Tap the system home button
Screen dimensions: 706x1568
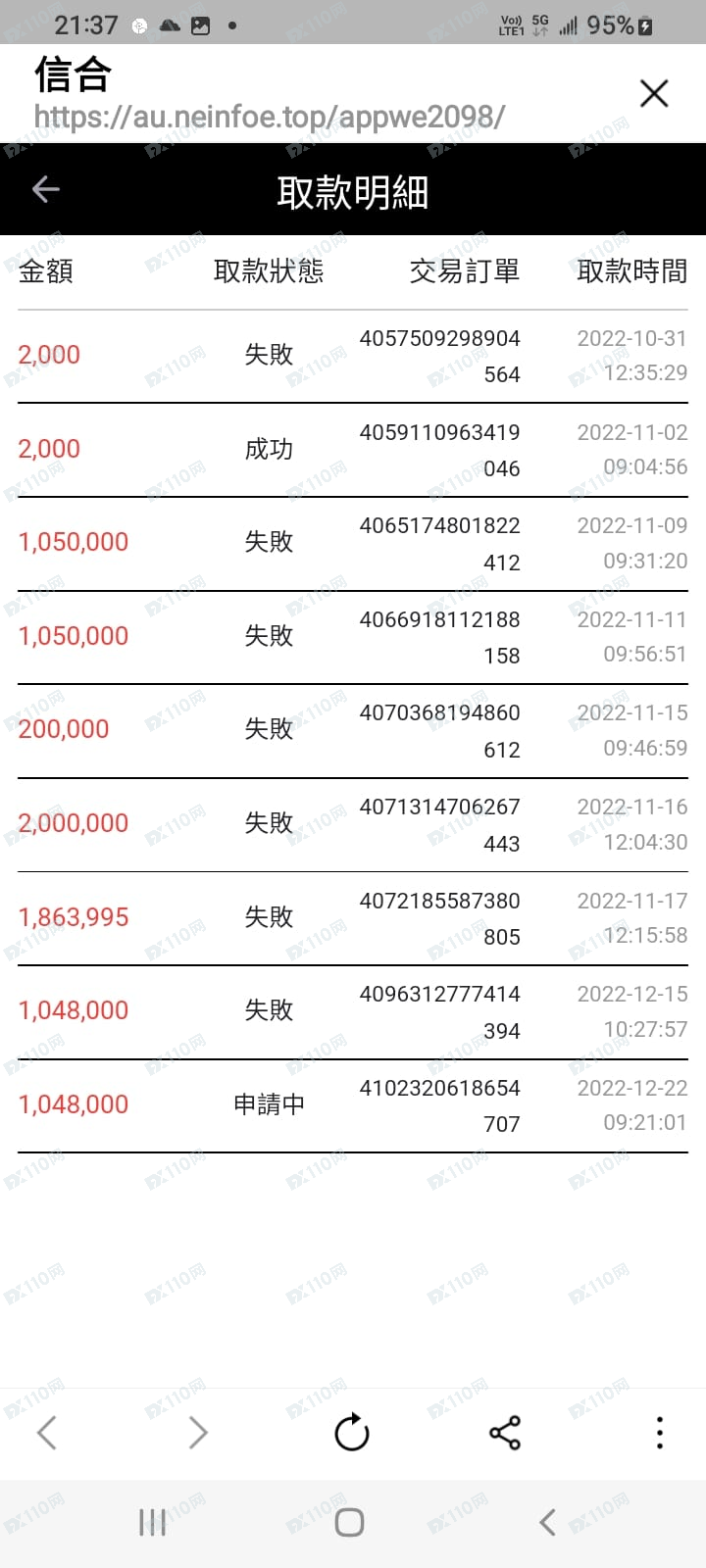coord(350,1522)
